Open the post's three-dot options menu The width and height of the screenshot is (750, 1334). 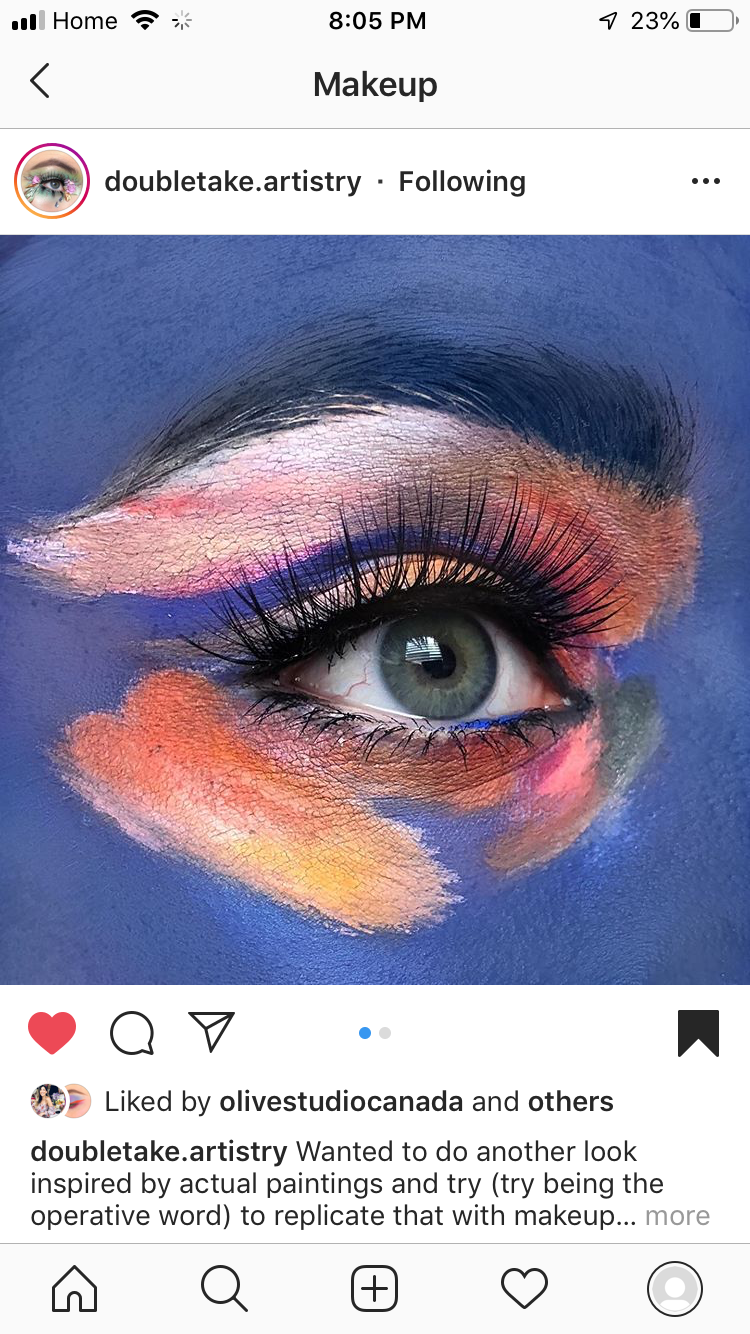coord(706,181)
